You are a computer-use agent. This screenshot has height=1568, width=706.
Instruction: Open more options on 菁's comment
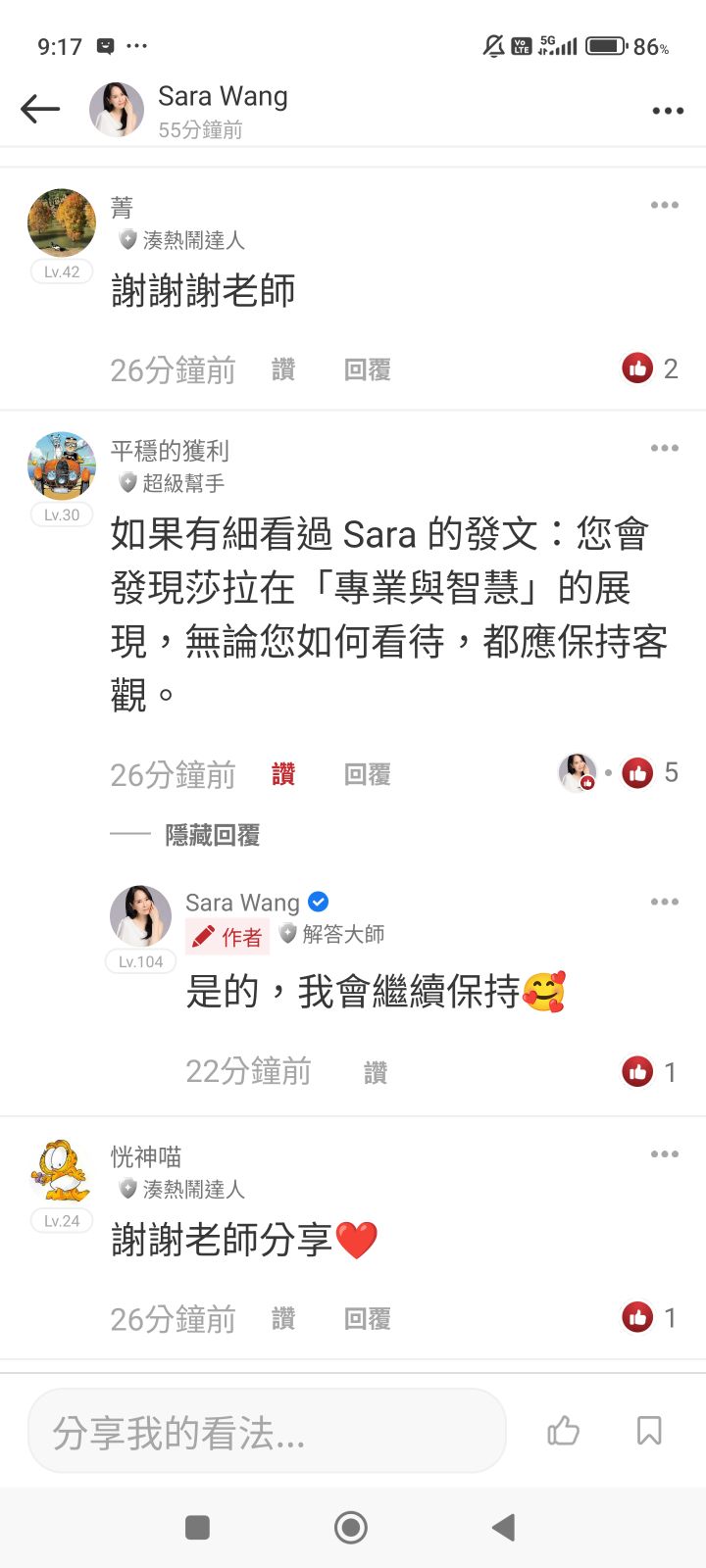(x=664, y=205)
